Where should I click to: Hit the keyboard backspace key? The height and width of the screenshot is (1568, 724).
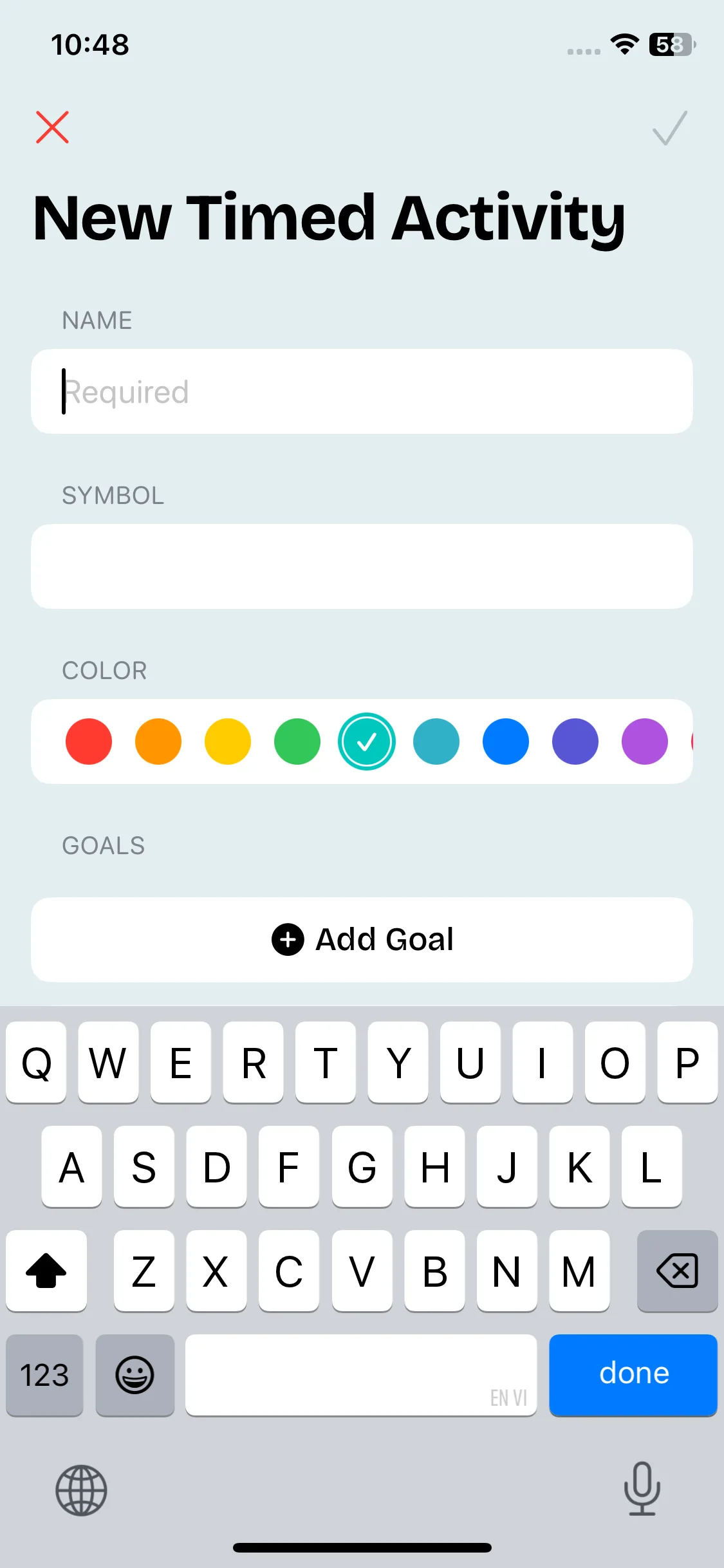point(677,1271)
